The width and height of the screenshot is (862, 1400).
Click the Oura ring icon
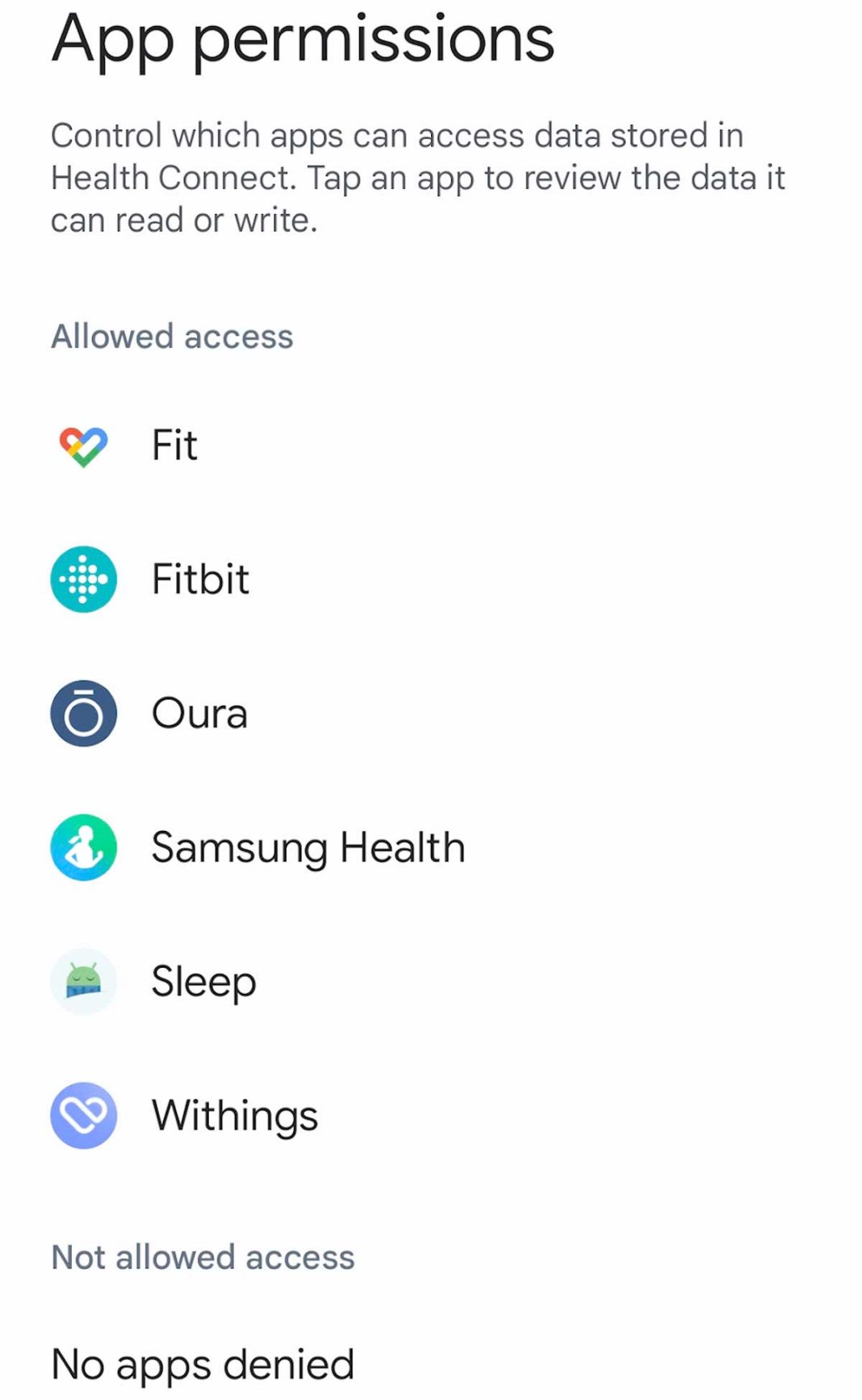[x=83, y=713]
